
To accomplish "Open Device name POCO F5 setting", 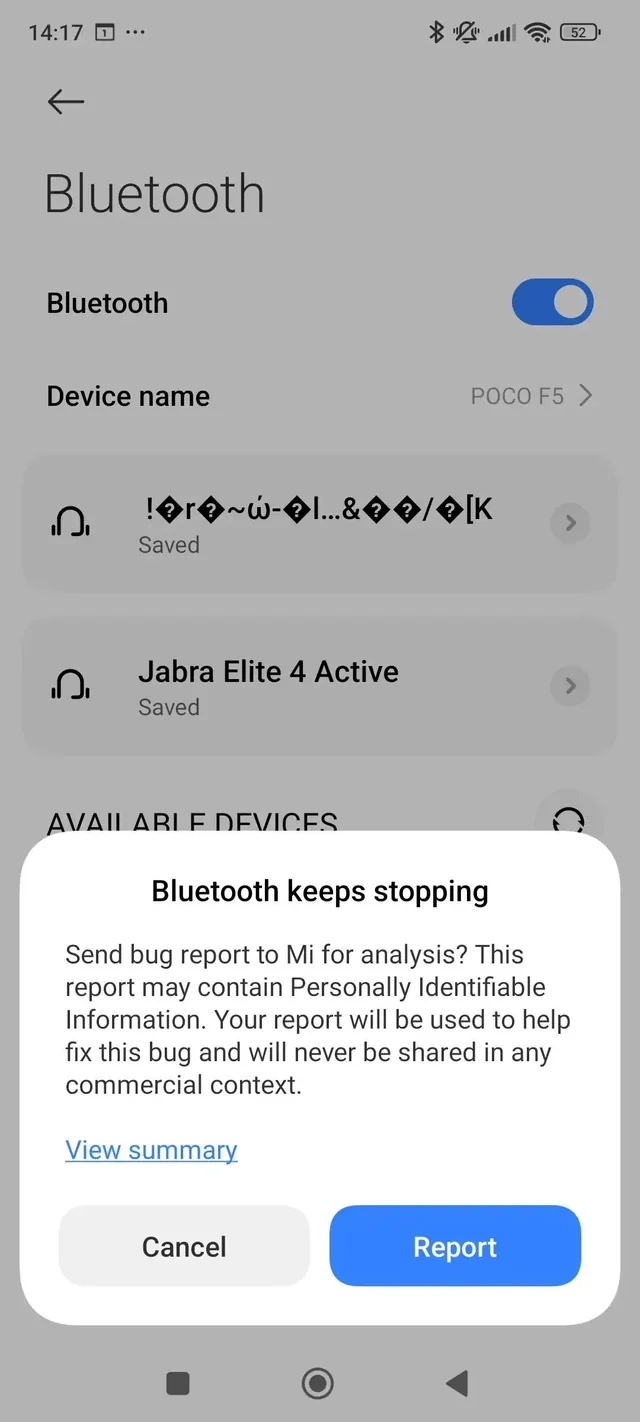I will tap(320, 396).
